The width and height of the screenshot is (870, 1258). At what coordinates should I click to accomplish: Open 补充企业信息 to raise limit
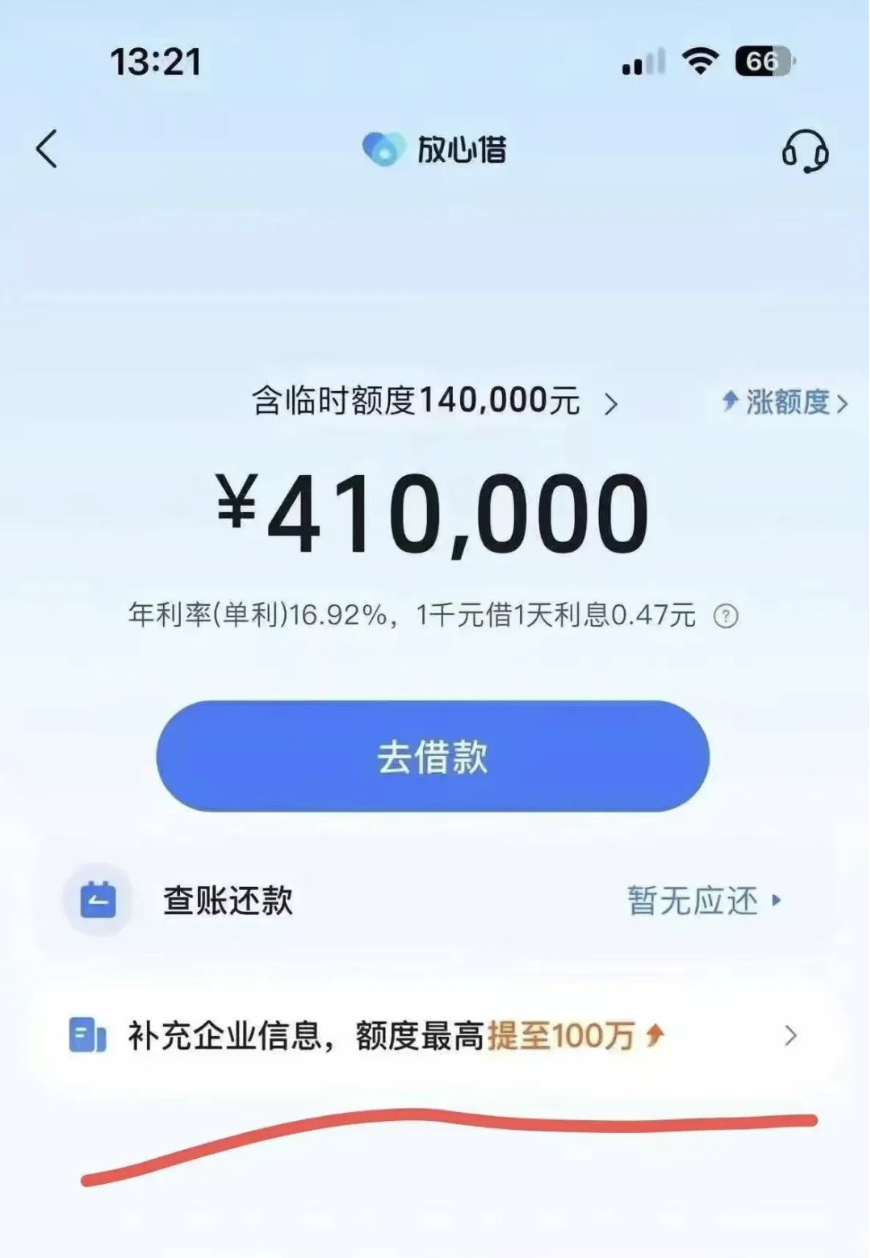coord(433,1036)
